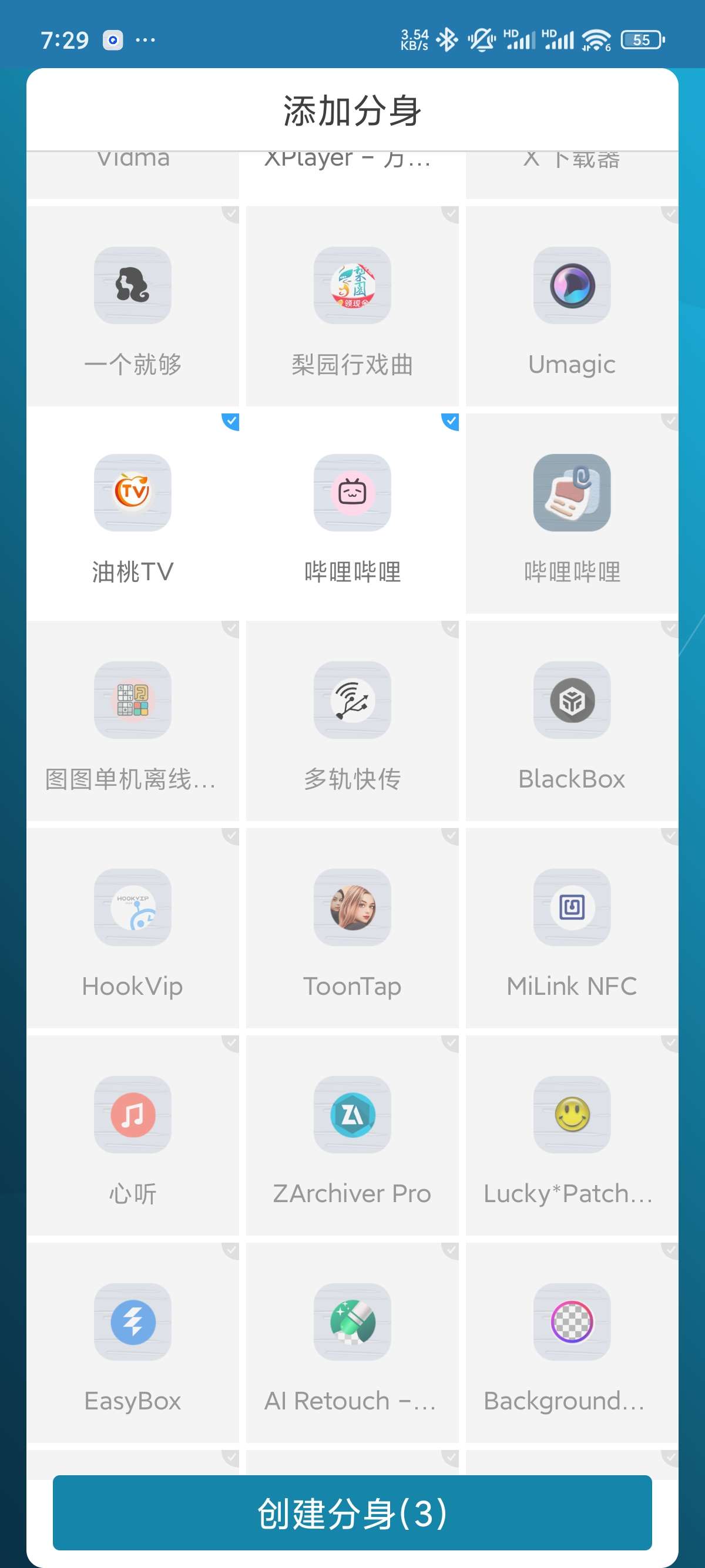Select 一个就够 app tile
Viewport: 705px width, 1568px height.
click(133, 306)
